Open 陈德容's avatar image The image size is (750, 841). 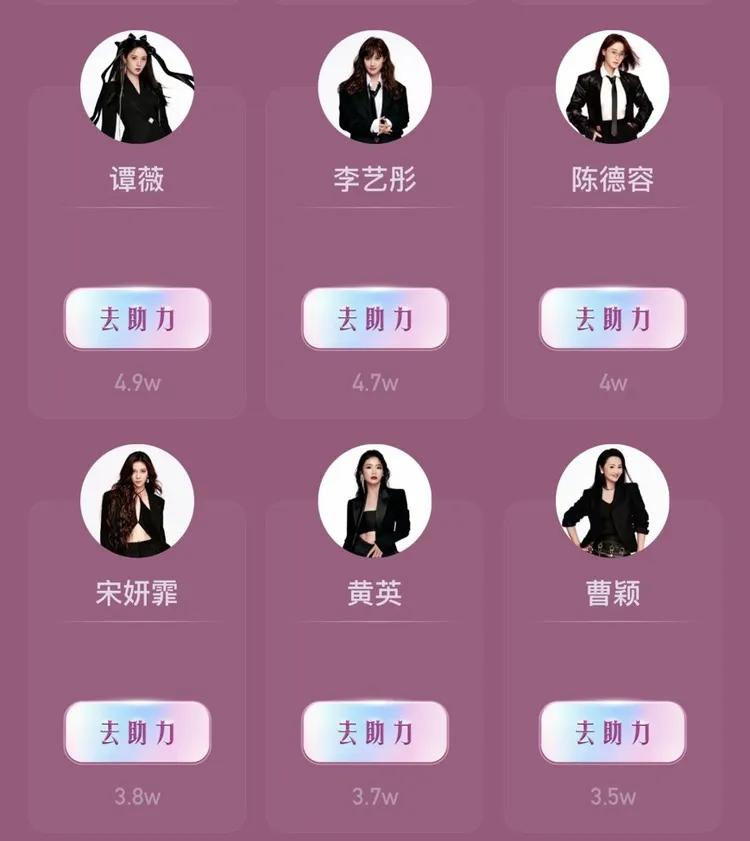click(612, 88)
